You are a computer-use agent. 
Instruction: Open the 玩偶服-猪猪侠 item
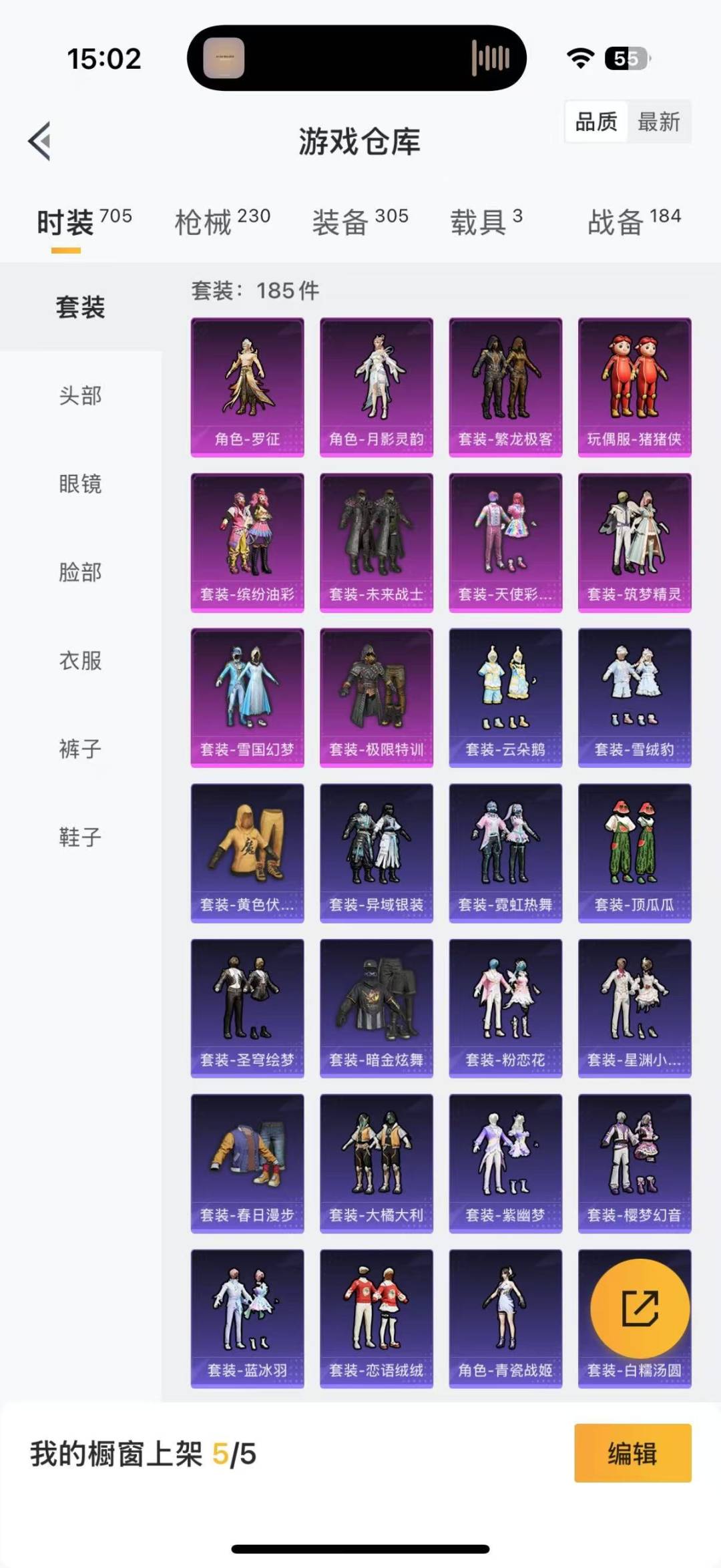[x=635, y=387]
